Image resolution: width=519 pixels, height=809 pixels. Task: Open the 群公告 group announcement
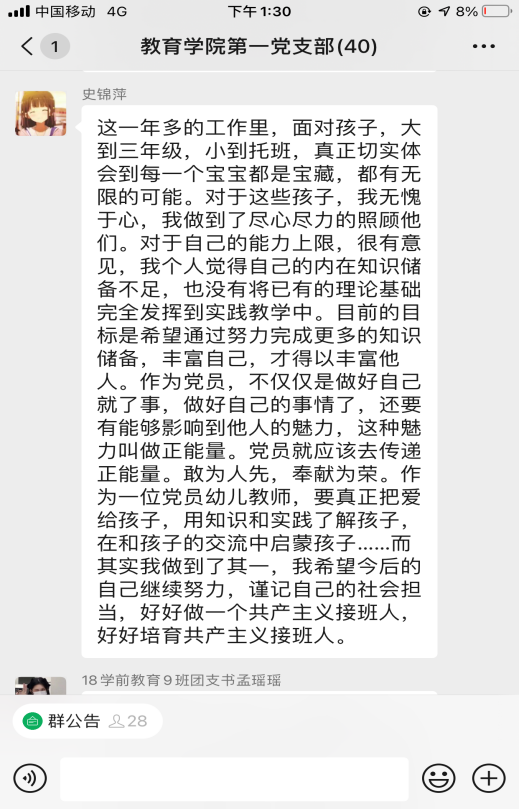pyautogui.click(x=87, y=721)
